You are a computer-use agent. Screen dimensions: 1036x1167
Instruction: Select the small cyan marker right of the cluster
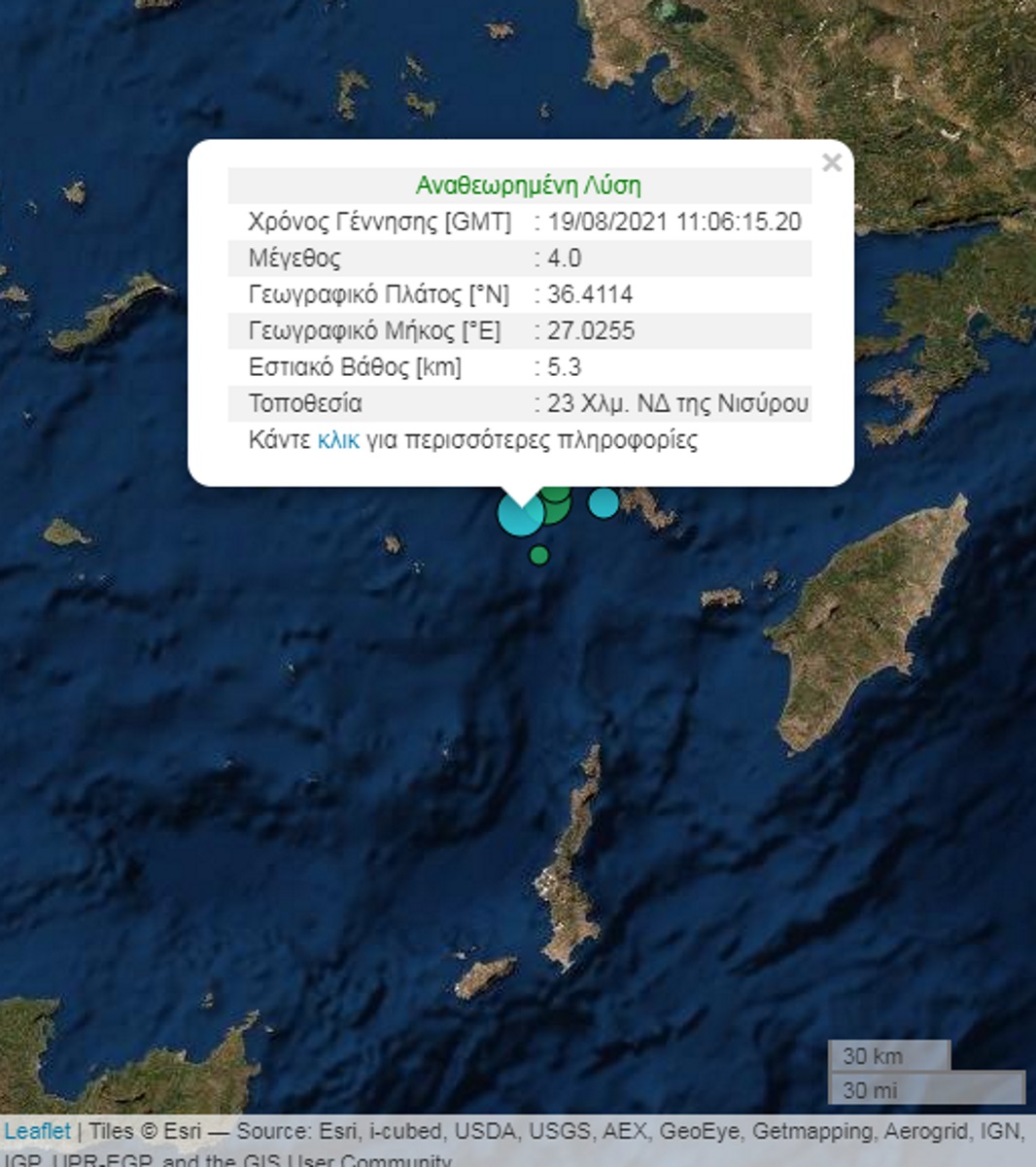[604, 502]
